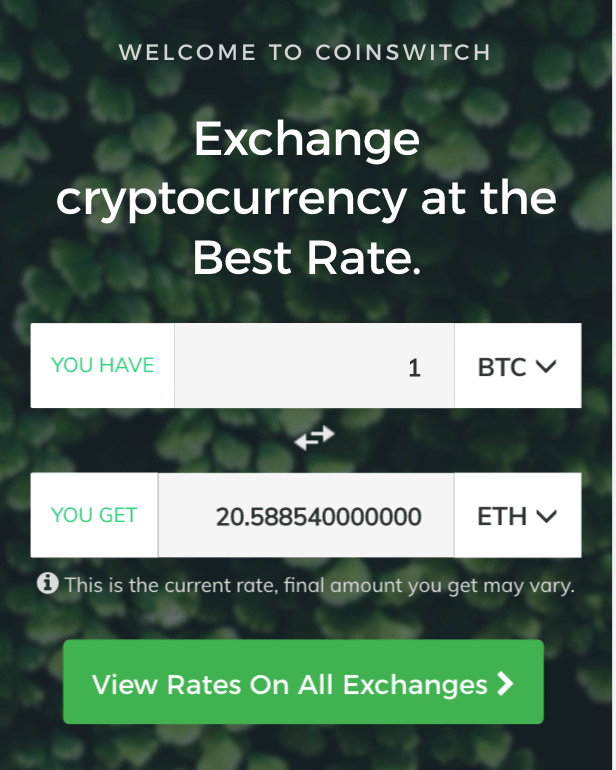Swap the two currencies
This screenshot has height=770, width=616.
314,437
